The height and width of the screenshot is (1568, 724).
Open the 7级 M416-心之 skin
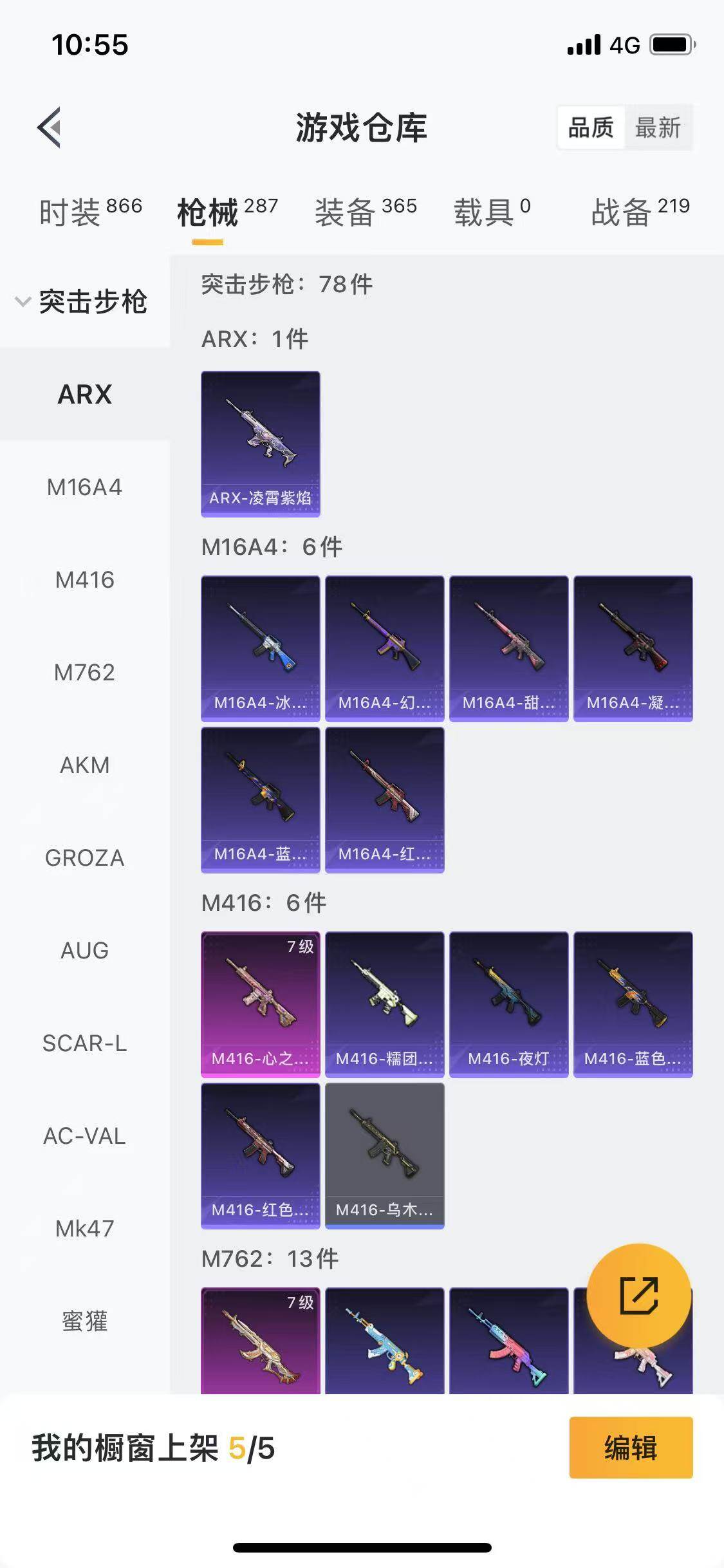click(260, 1004)
